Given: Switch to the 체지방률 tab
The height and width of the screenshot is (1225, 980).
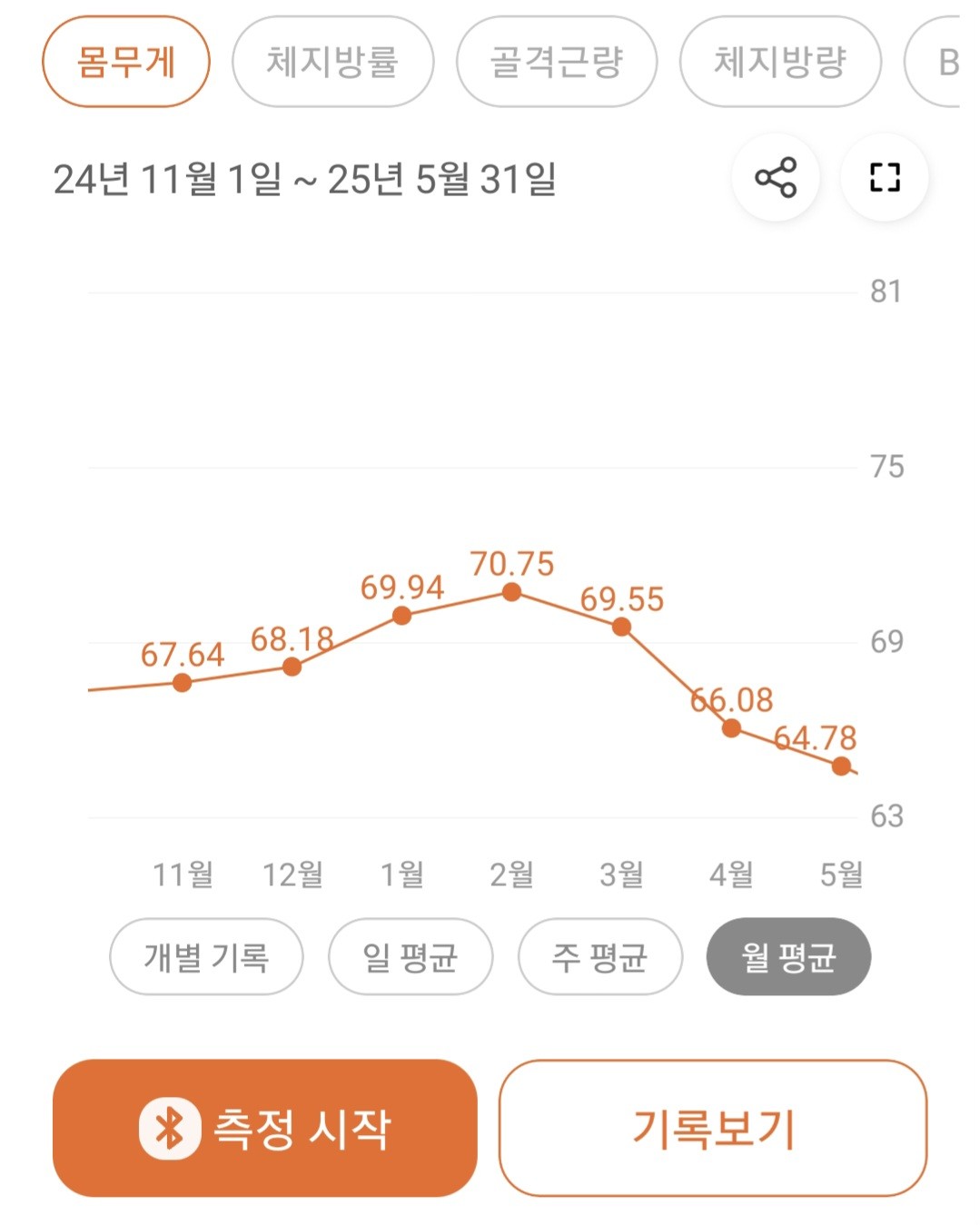Looking at the screenshot, I should click(332, 62).
